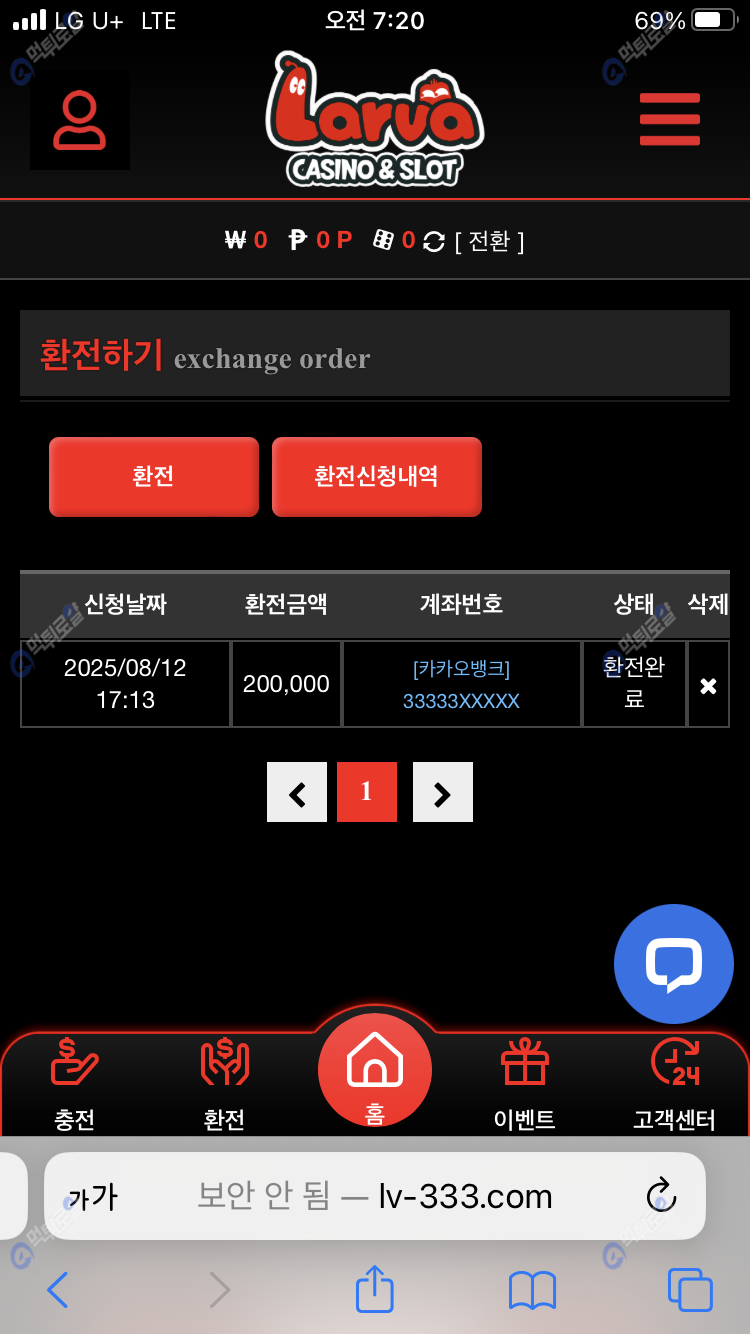Refresh the balance with the sync icon

pos(434,241)
